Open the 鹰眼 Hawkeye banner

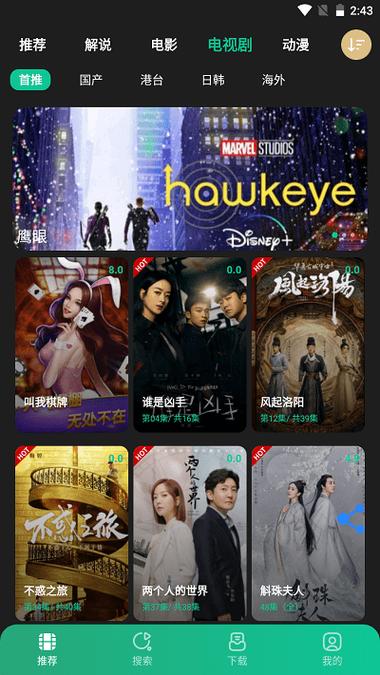click(190, 179)
